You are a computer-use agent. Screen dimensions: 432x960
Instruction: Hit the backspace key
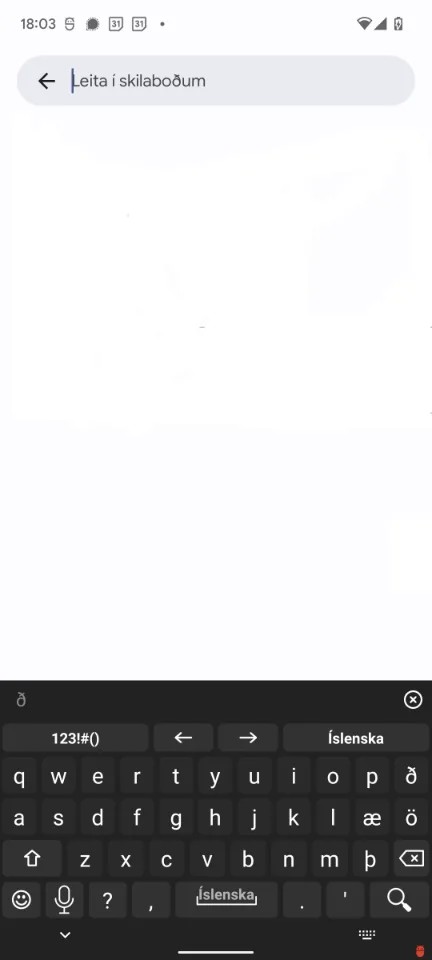(x=412, y=859)
